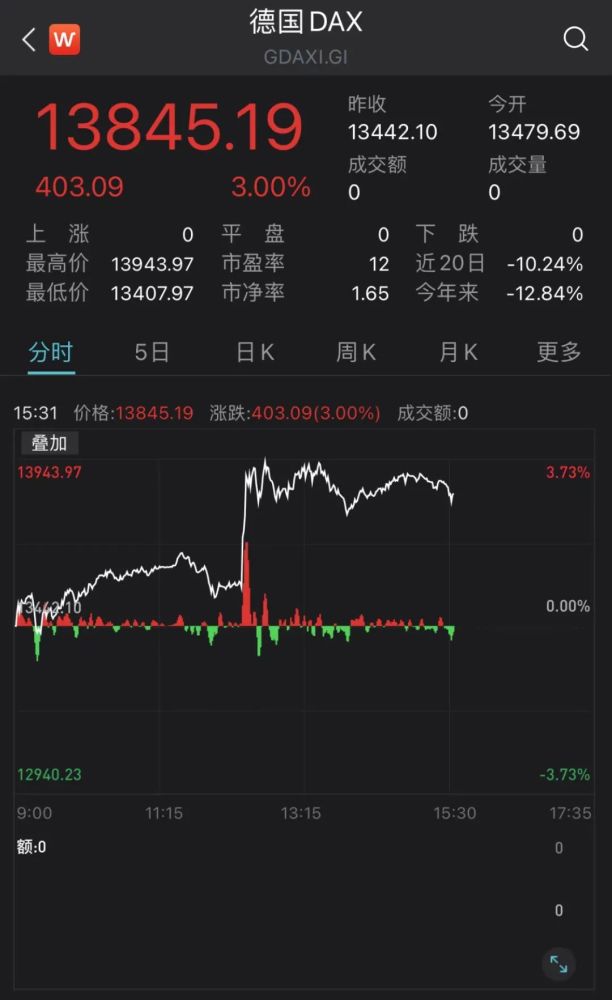Tap the orange W app icon
The height and width of the screenshot is (1000, 612).
click(64, 40)
